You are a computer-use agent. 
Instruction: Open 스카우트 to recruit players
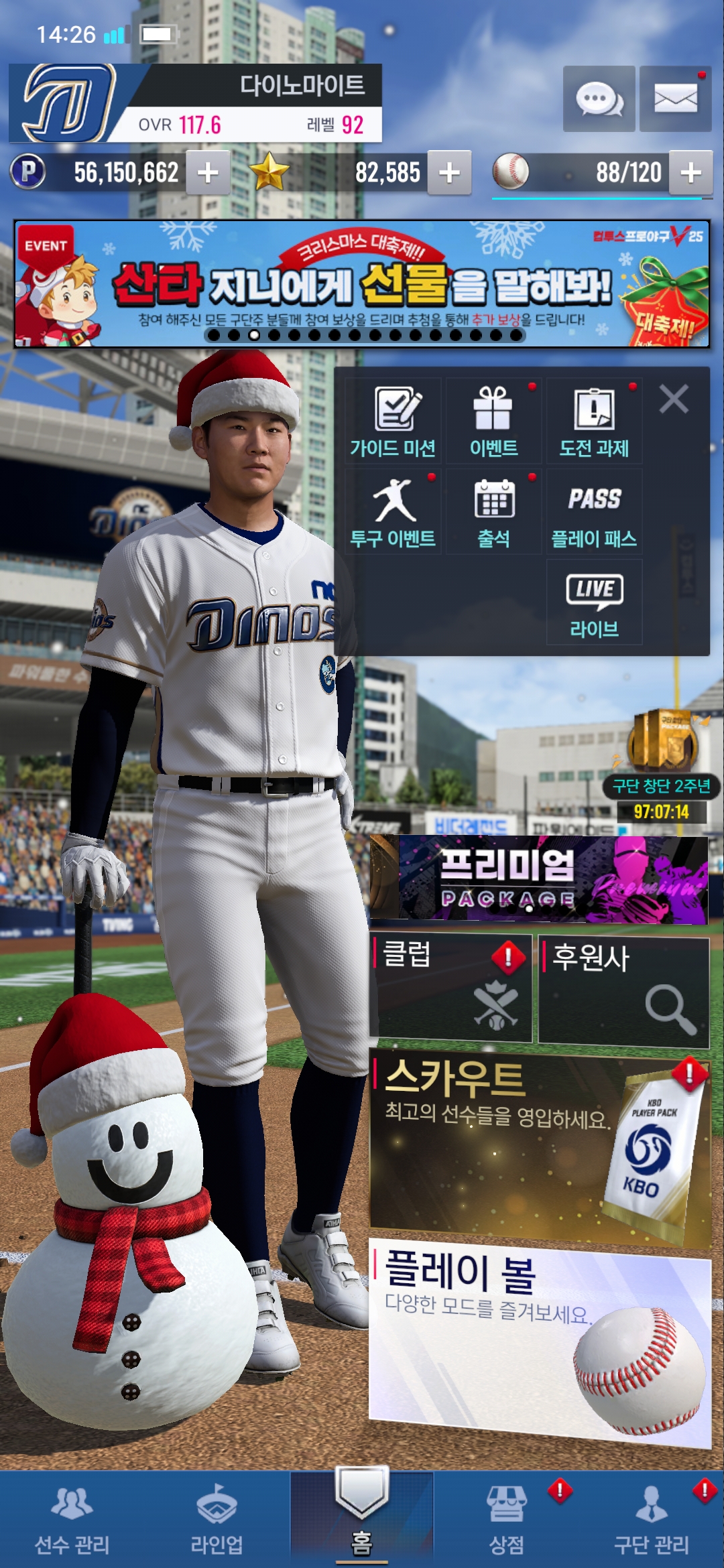539,1147
